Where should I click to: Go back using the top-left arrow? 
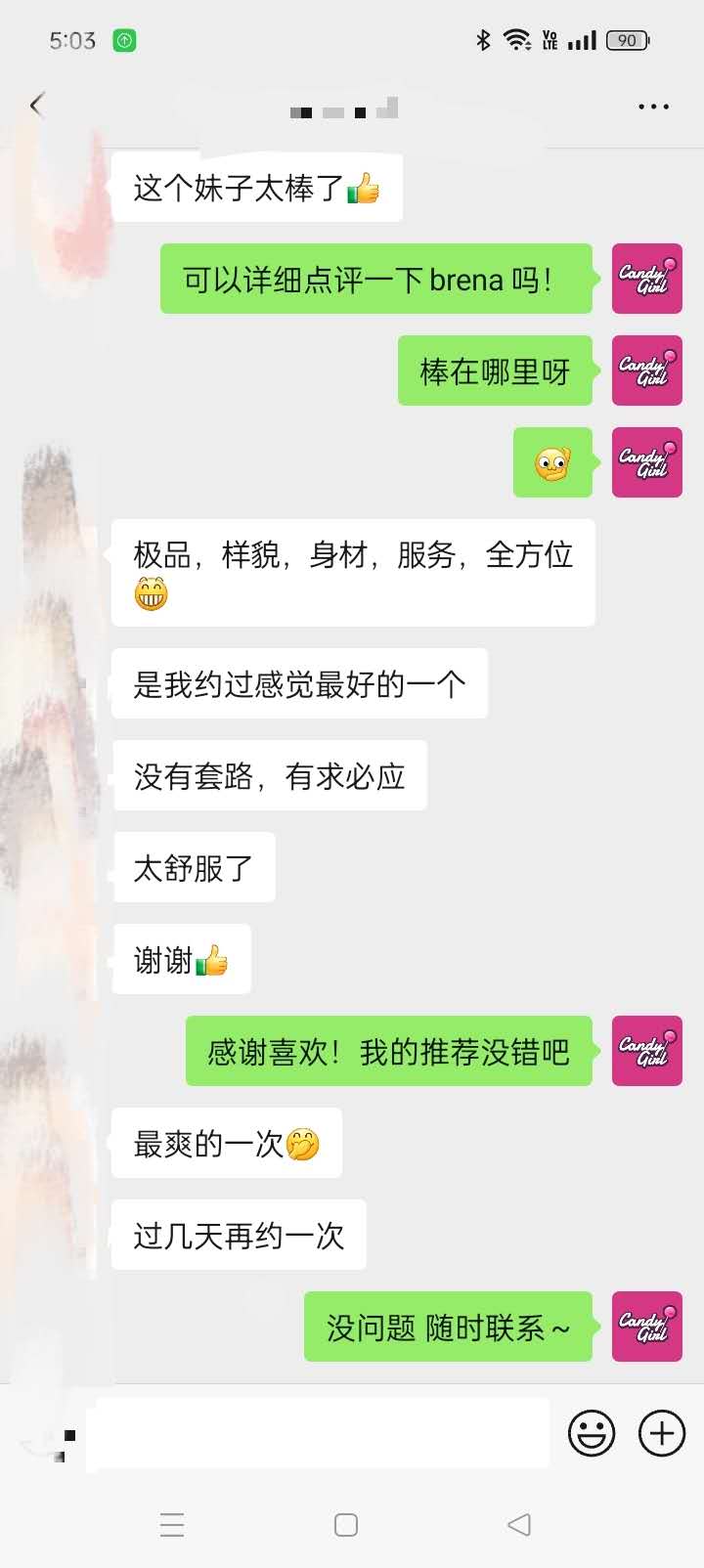pyautogui.click(x=37, y=105)
